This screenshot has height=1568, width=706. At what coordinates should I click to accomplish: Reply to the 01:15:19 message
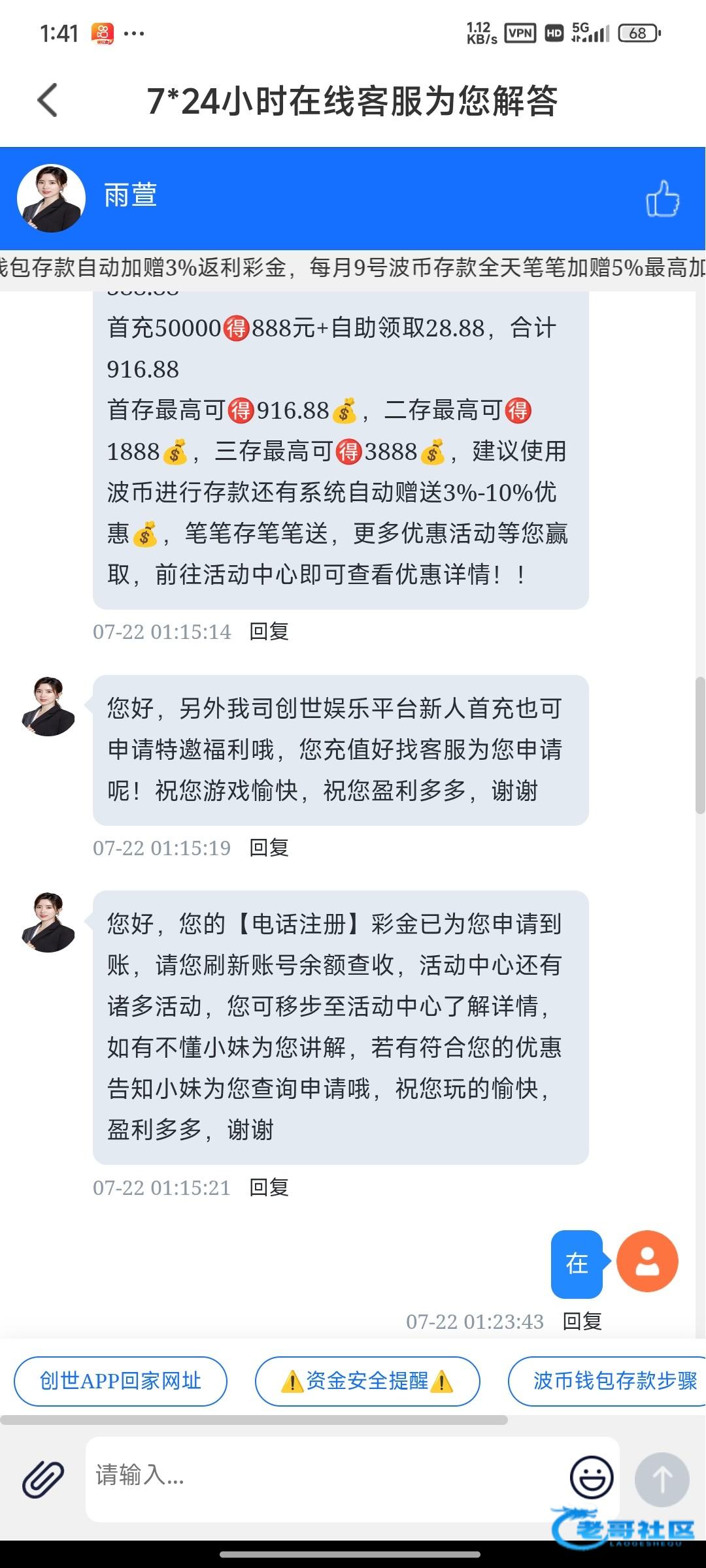(269, 847)
